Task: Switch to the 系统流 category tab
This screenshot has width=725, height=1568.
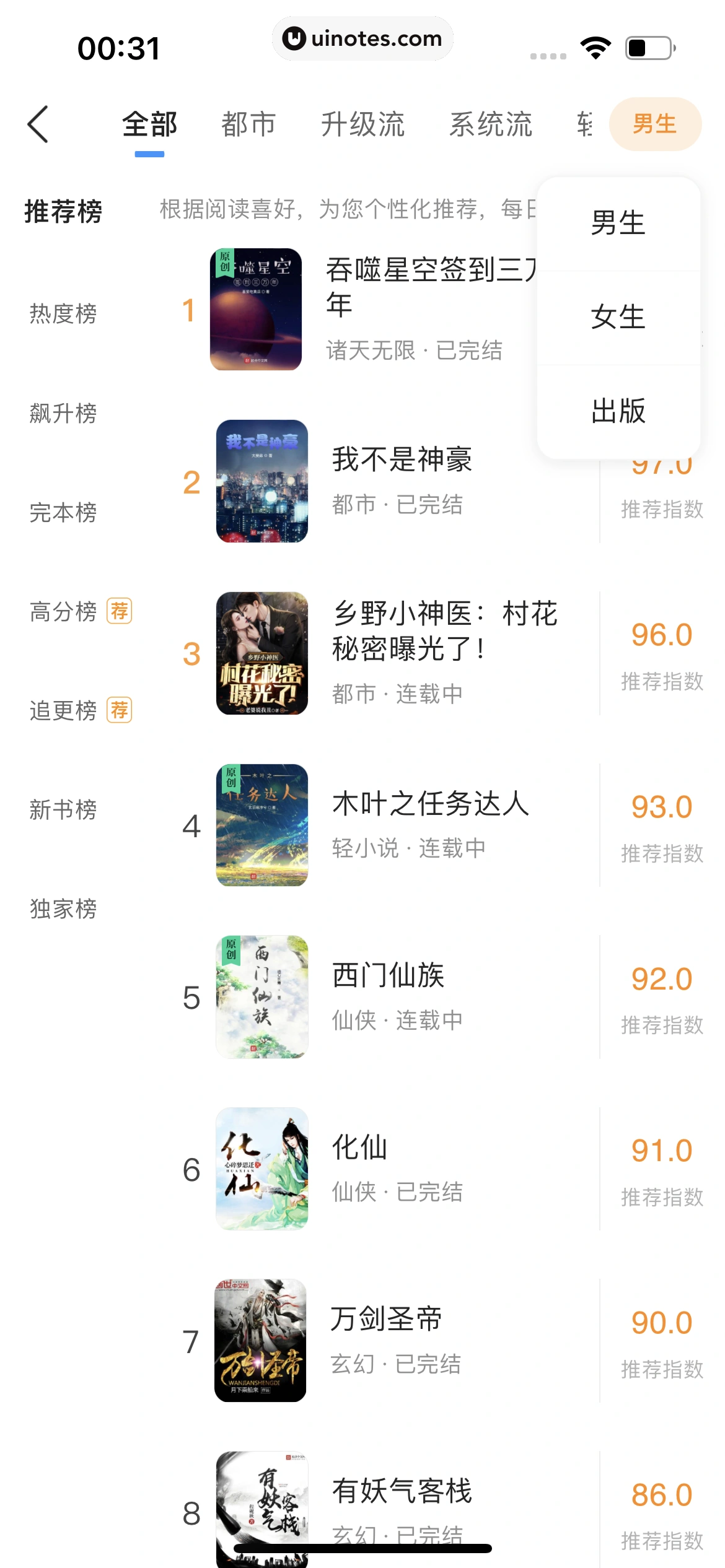Action: [491, 124]
